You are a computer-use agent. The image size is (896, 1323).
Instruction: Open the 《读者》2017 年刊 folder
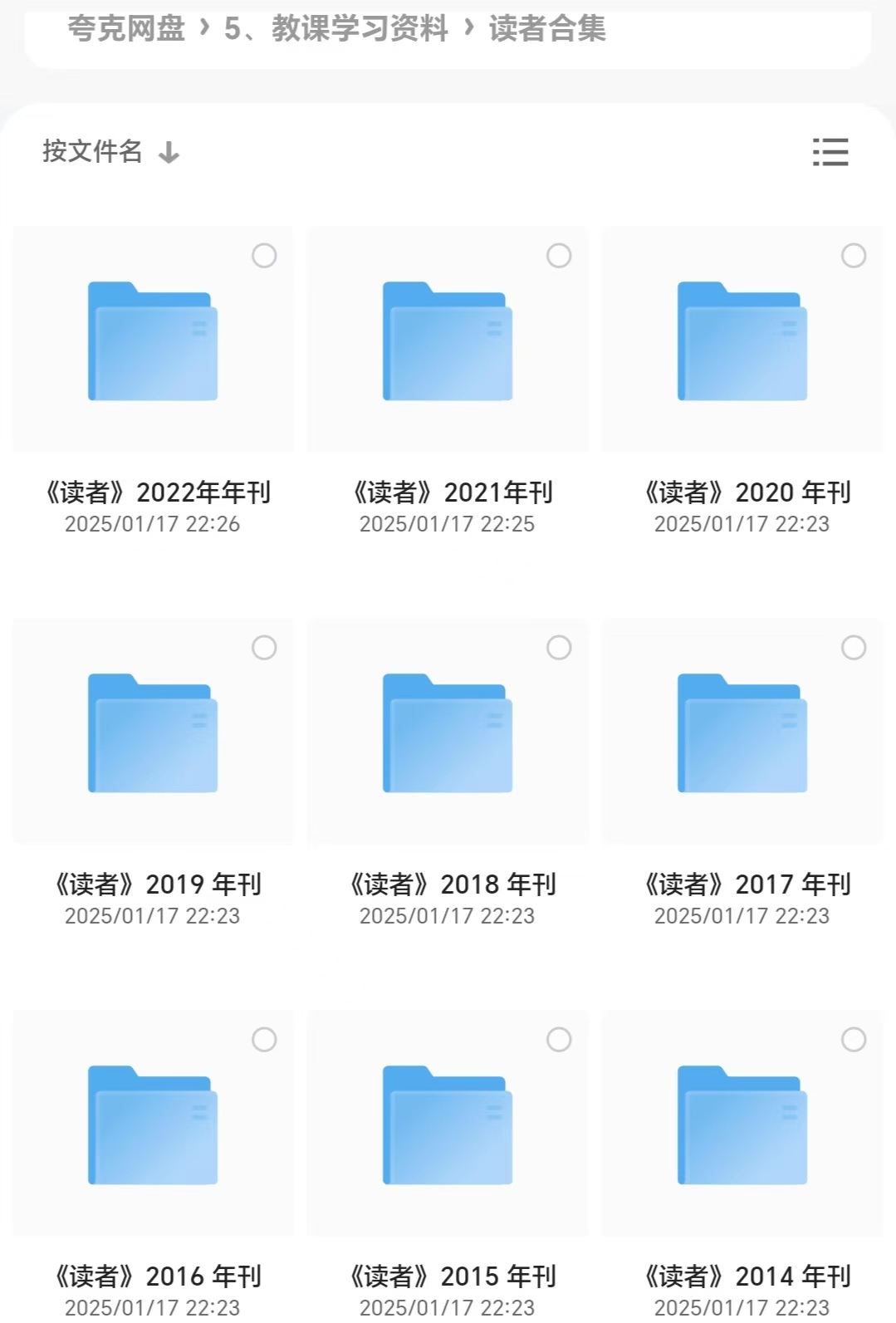[x=742, y=734]
